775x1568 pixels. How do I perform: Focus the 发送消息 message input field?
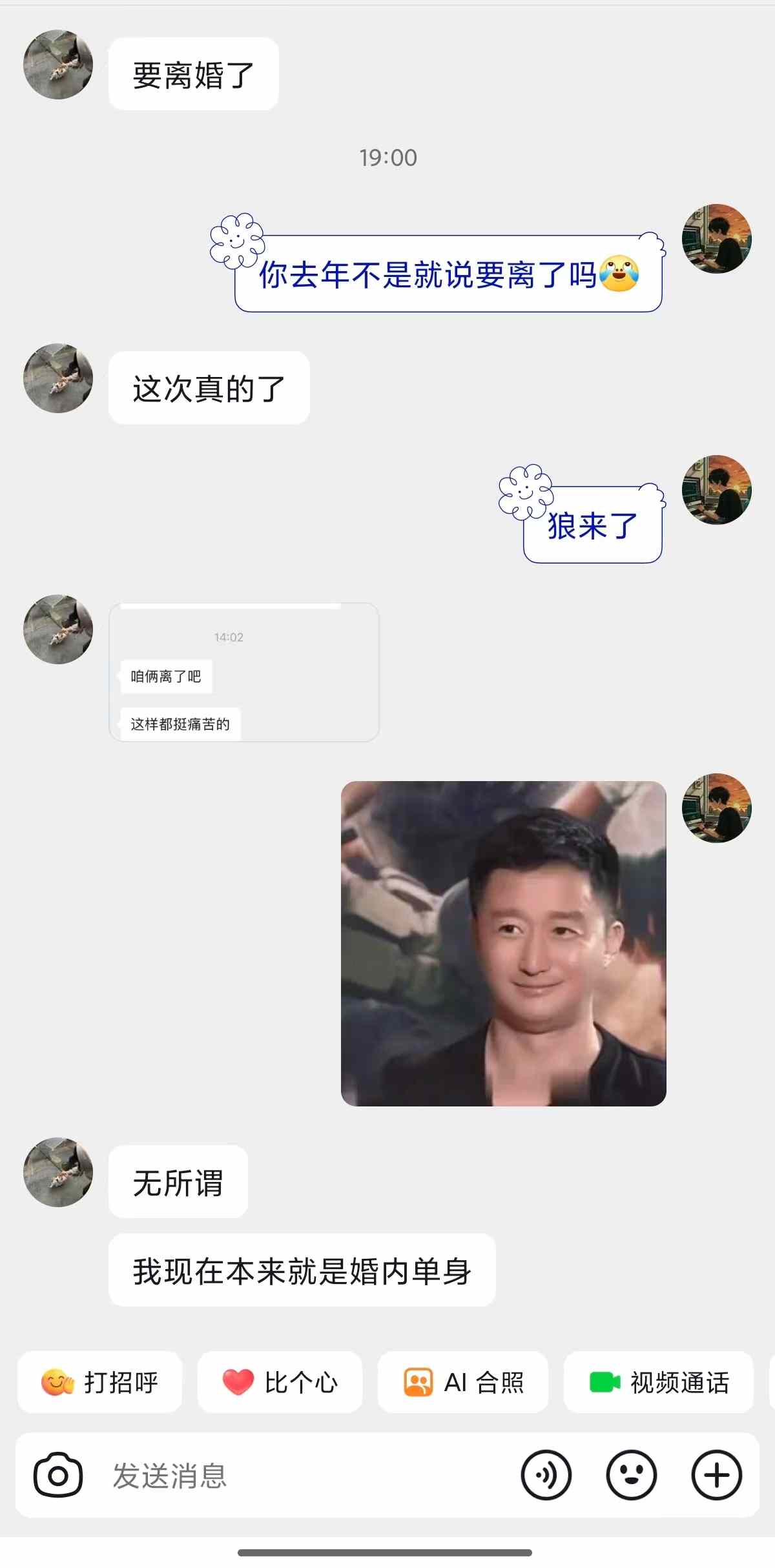tap(304, 1475)
